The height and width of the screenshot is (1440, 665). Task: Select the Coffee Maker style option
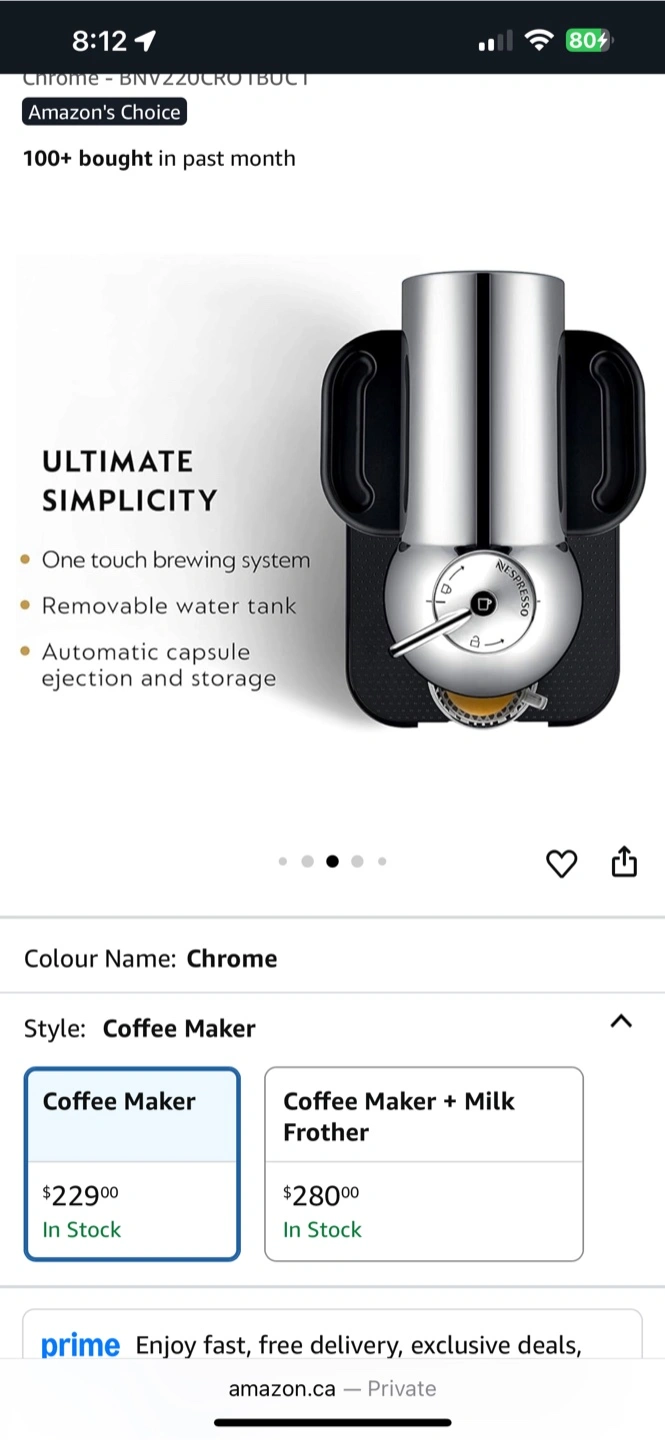pyautogui.click(x=132, y=1163)
